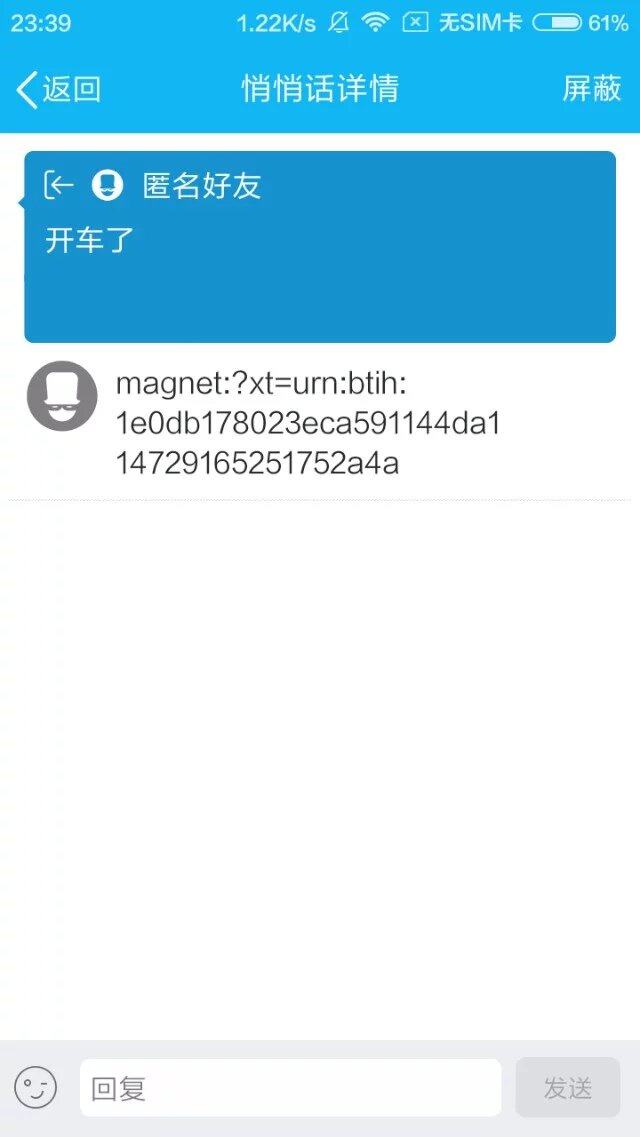Focus the 回复 reply text field

pos(290,1088)
